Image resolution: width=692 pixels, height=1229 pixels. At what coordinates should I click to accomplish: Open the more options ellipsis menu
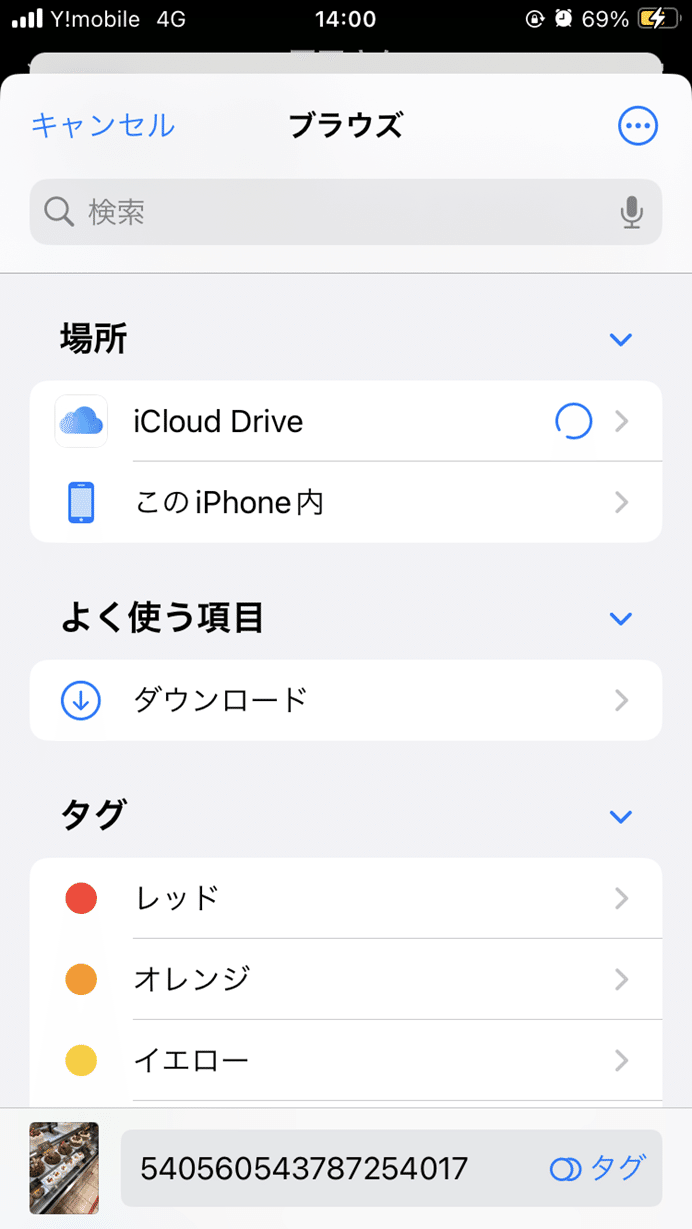click(638, 126)
